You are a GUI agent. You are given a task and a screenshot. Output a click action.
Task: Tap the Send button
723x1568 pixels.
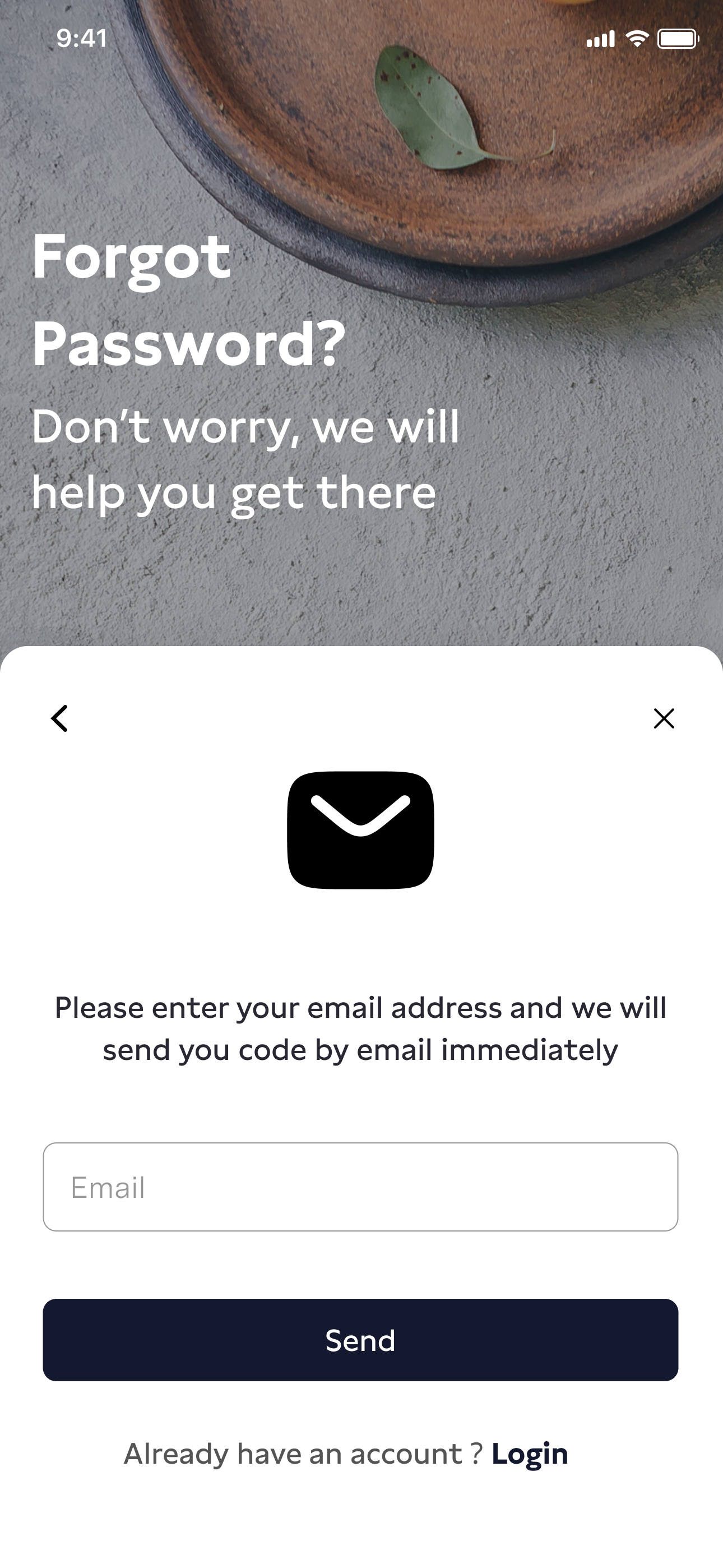coord(360,1340)
